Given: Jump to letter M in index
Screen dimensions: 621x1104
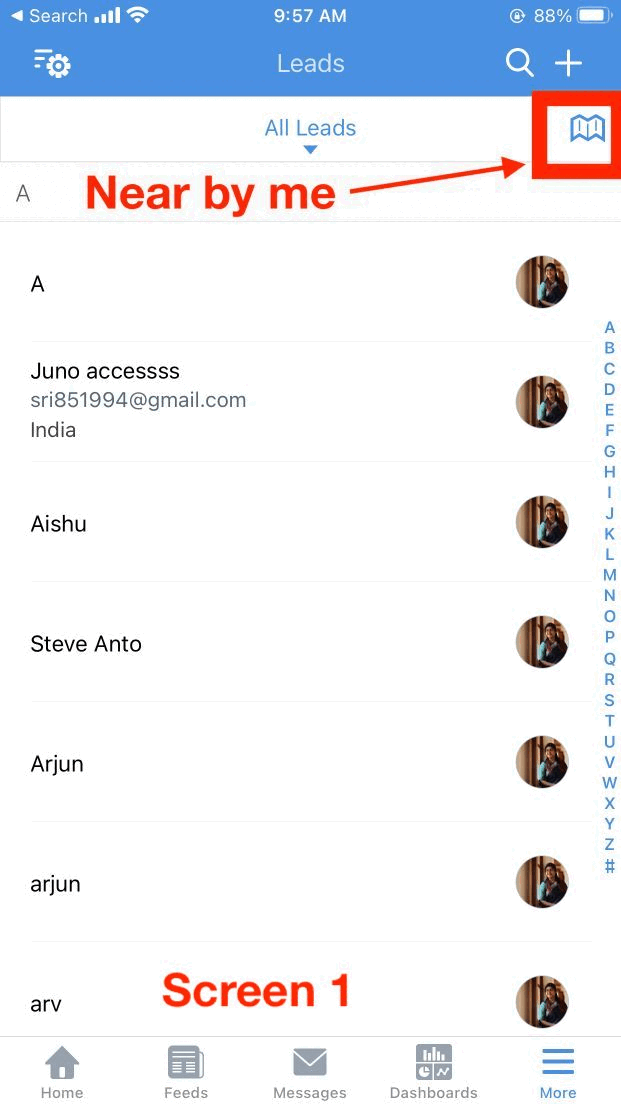Looking at the screenshot, I should 609,575.
